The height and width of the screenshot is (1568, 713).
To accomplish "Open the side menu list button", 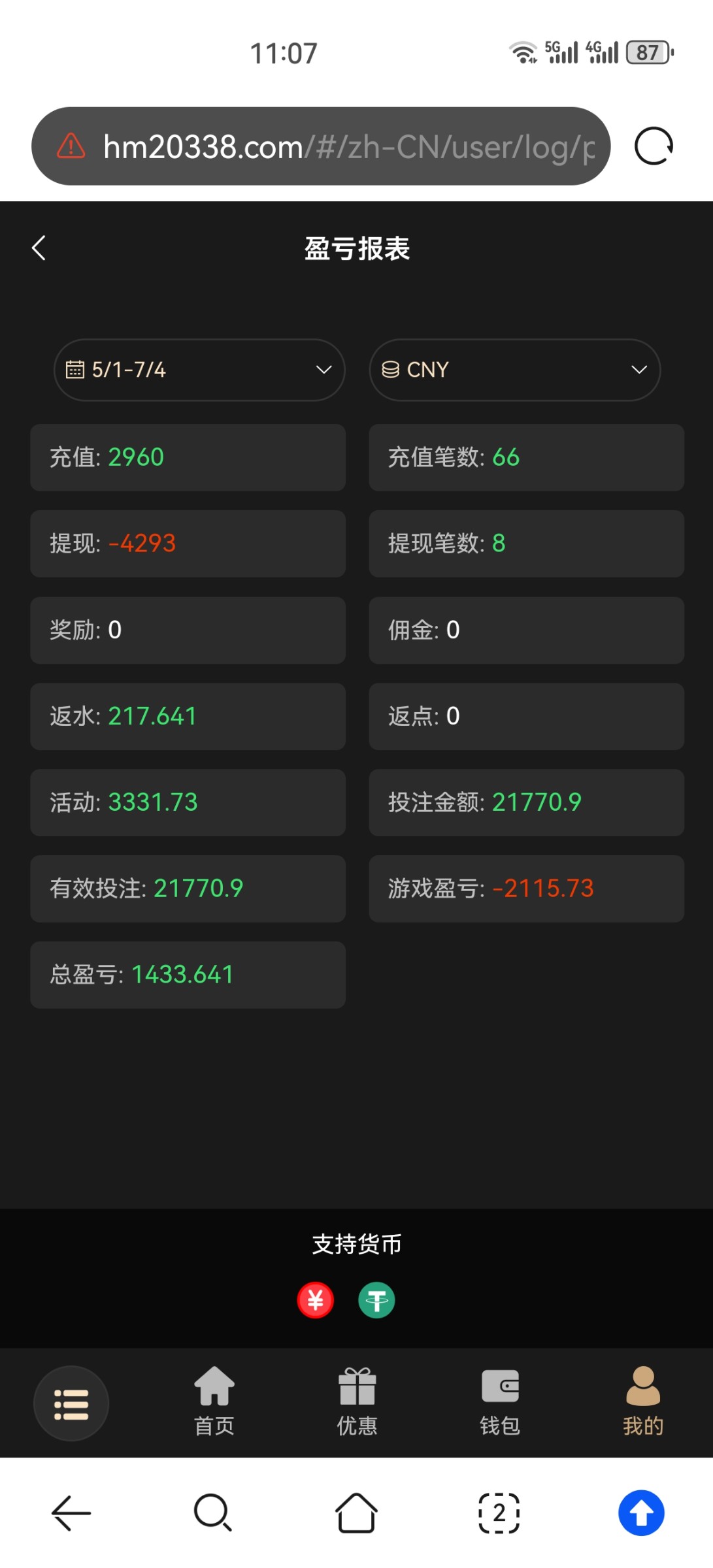I will point(71,1403).
